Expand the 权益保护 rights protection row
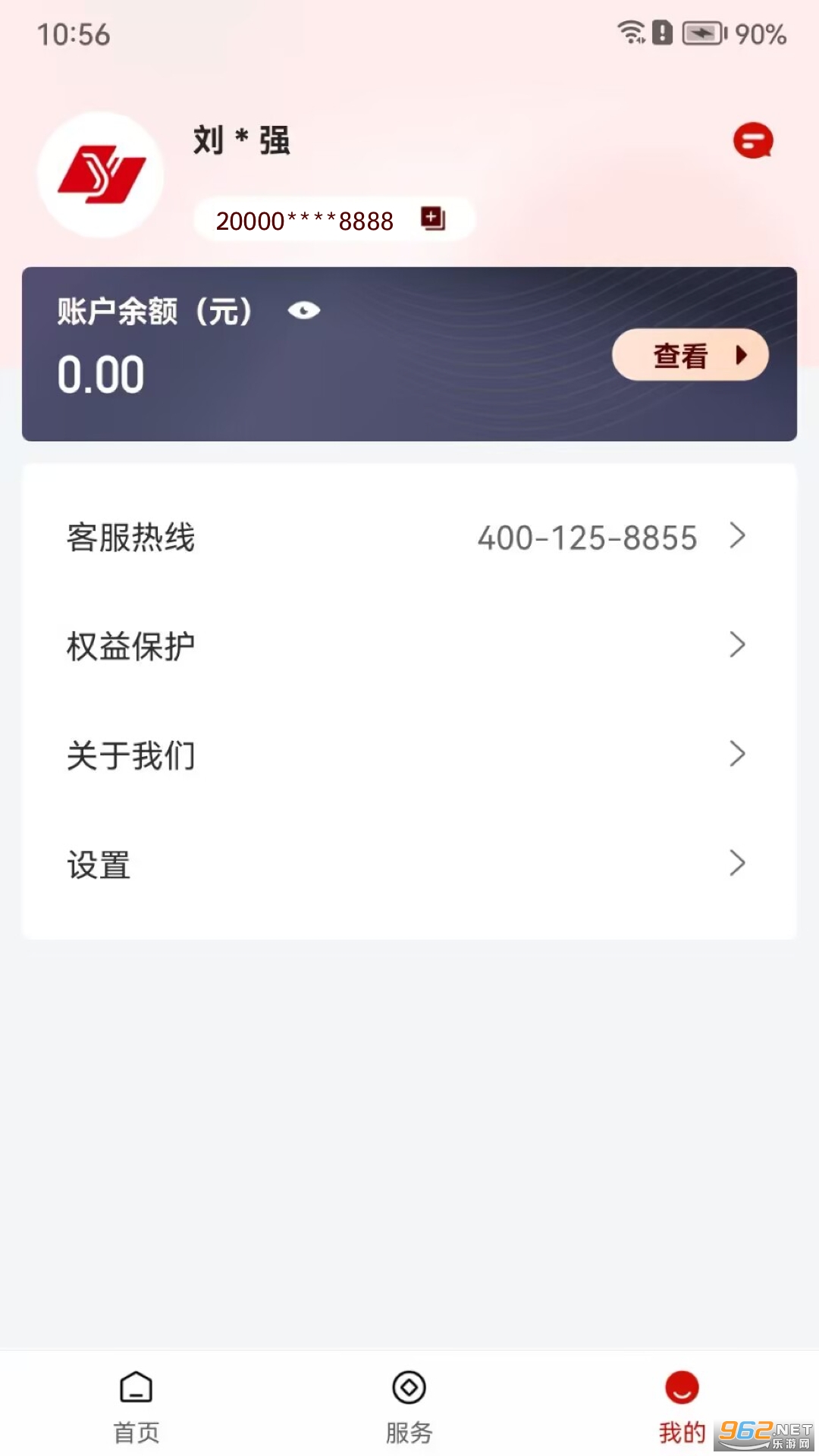819x1456 pixels. coord(409,645)
